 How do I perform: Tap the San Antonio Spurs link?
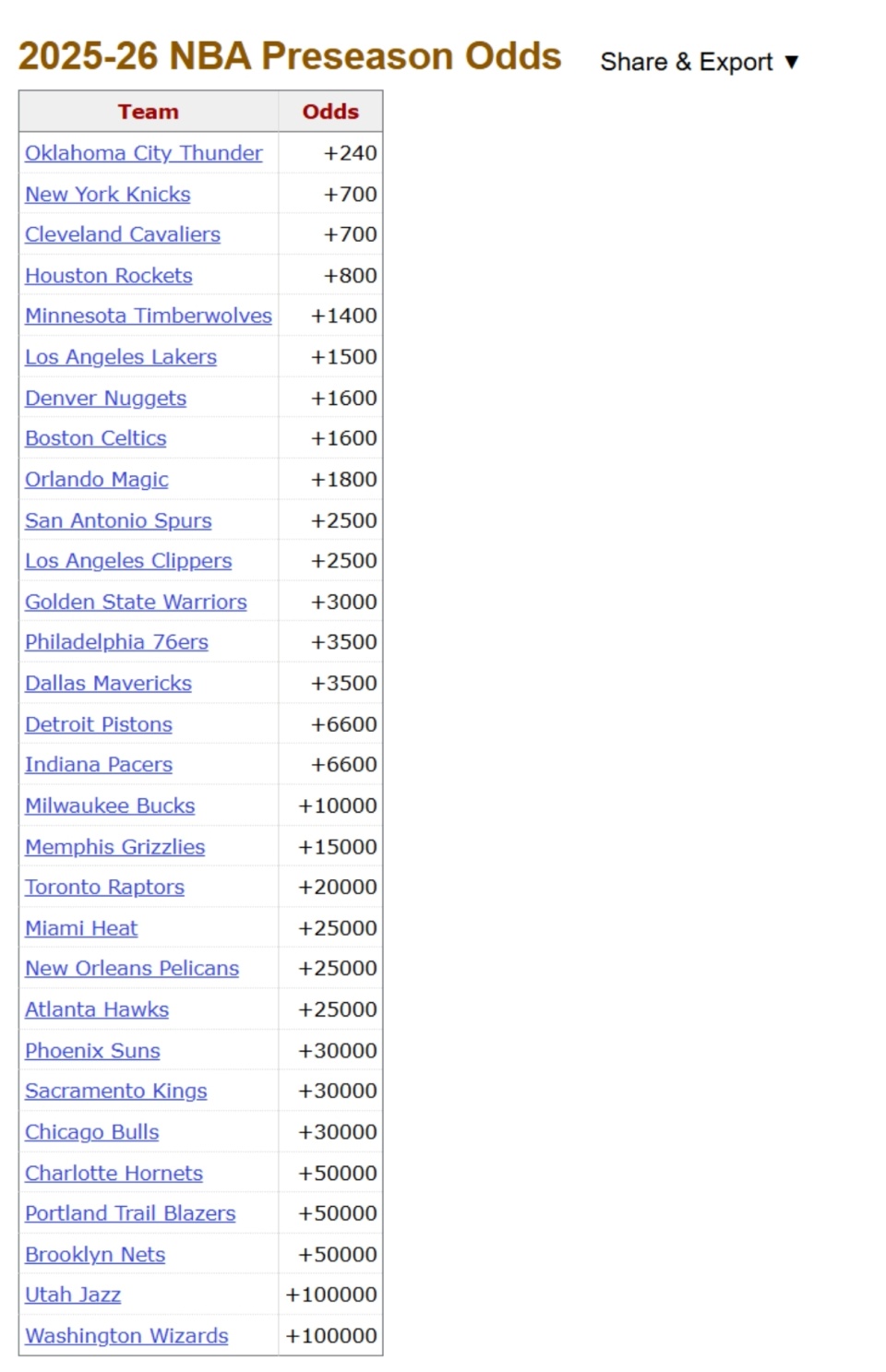tap(118, 520)
